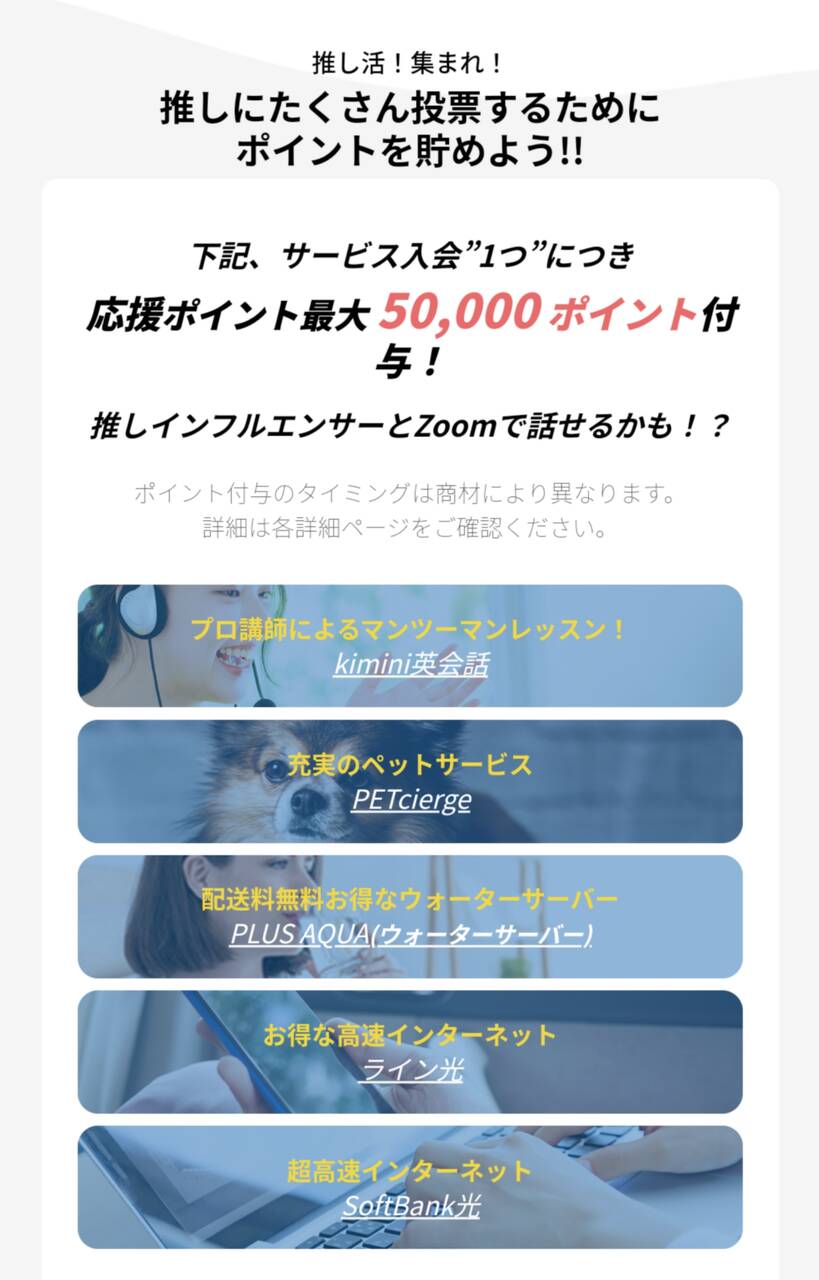Select the SoftBank光 internet banner
Screen dimensions: 819x1280
tap(410, 1187)
